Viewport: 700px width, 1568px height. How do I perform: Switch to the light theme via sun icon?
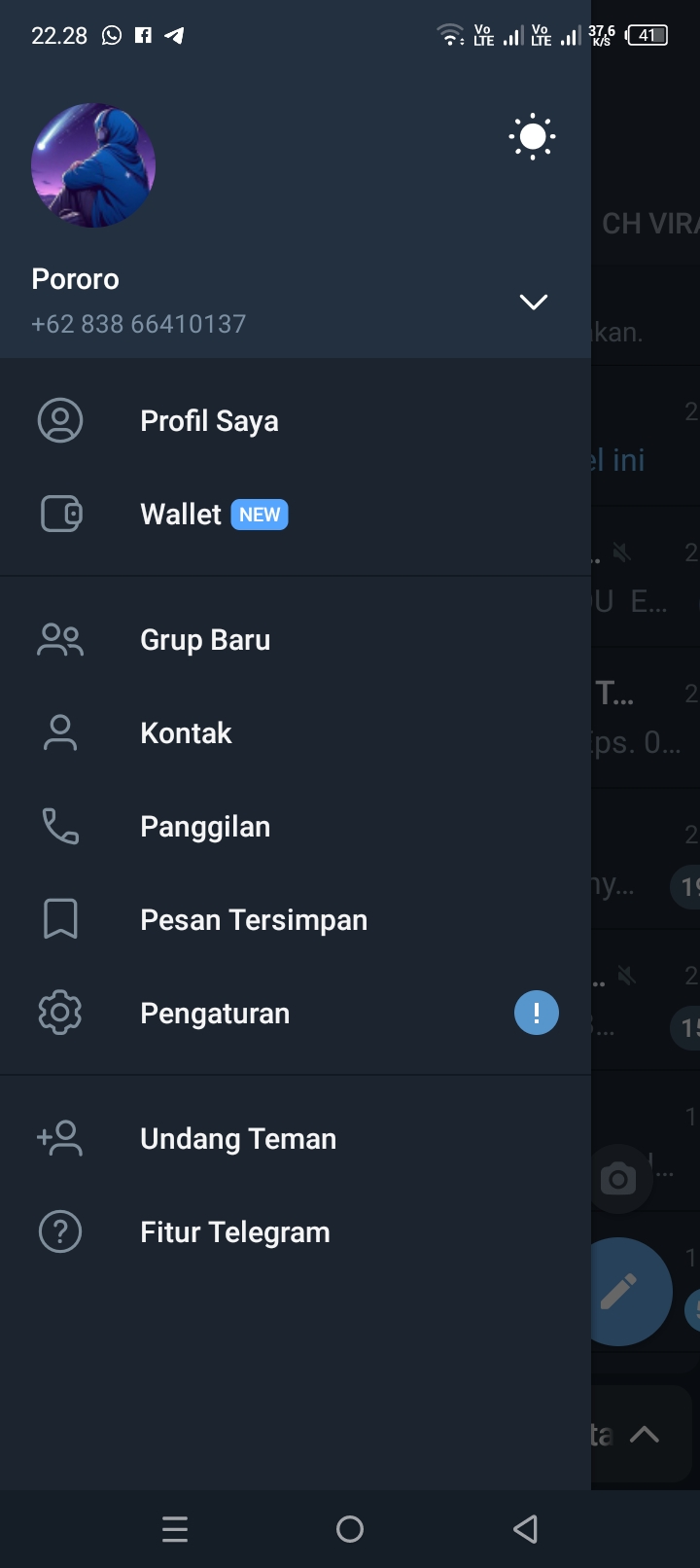(532, 137)
